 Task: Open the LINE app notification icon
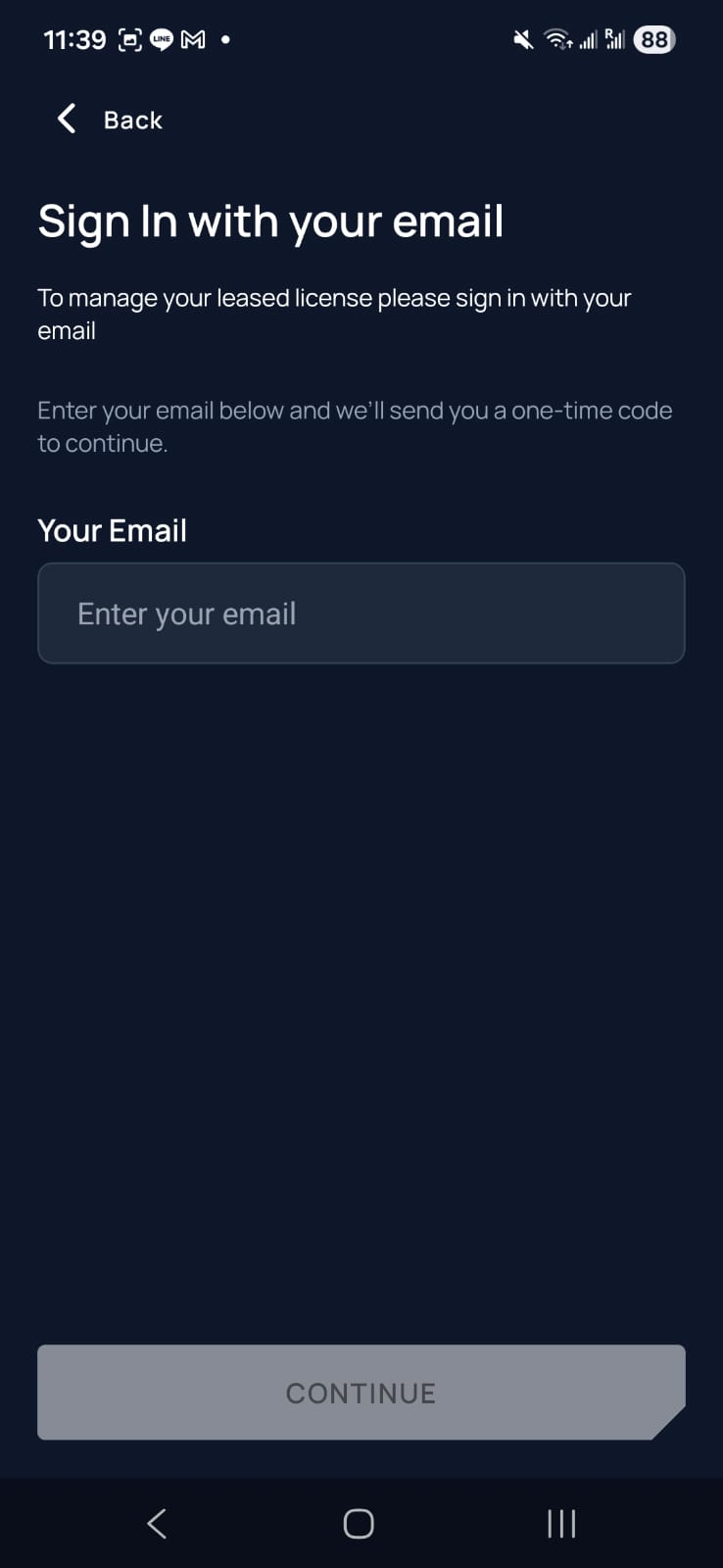point(161,39)
